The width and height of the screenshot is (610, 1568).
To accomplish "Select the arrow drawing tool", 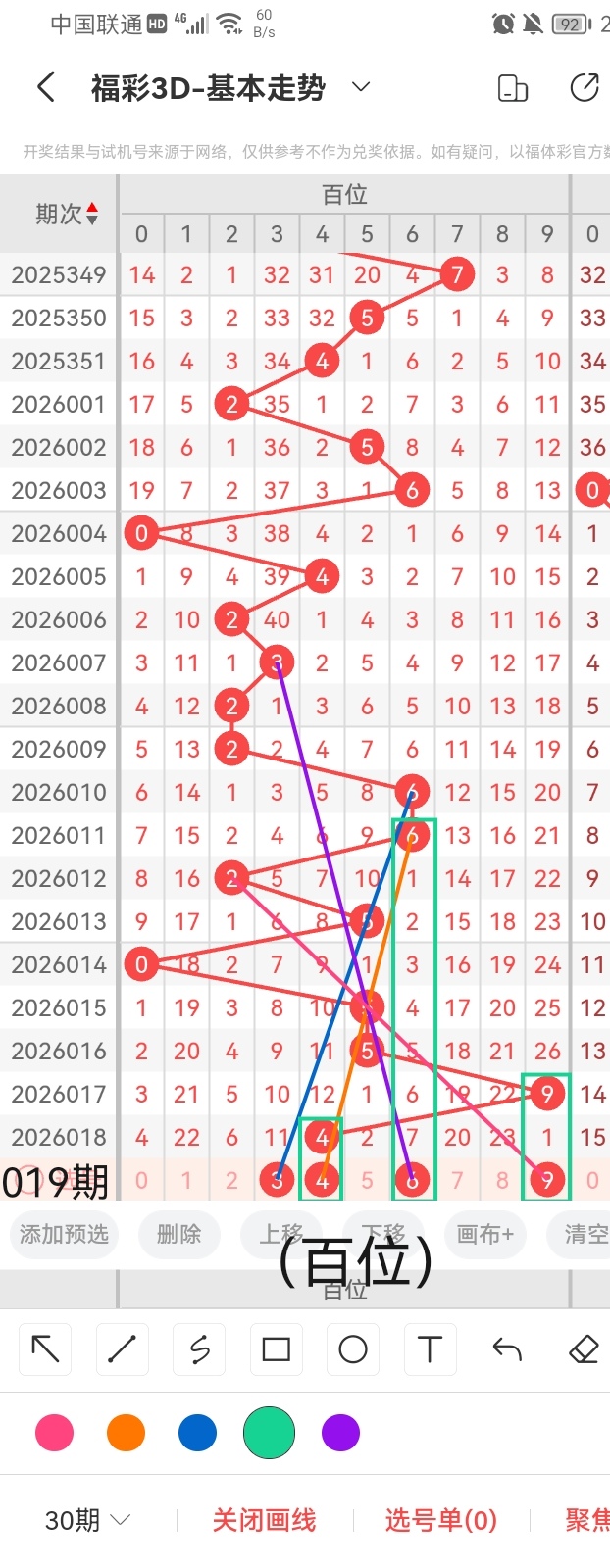I will (x=45, y=1349).
